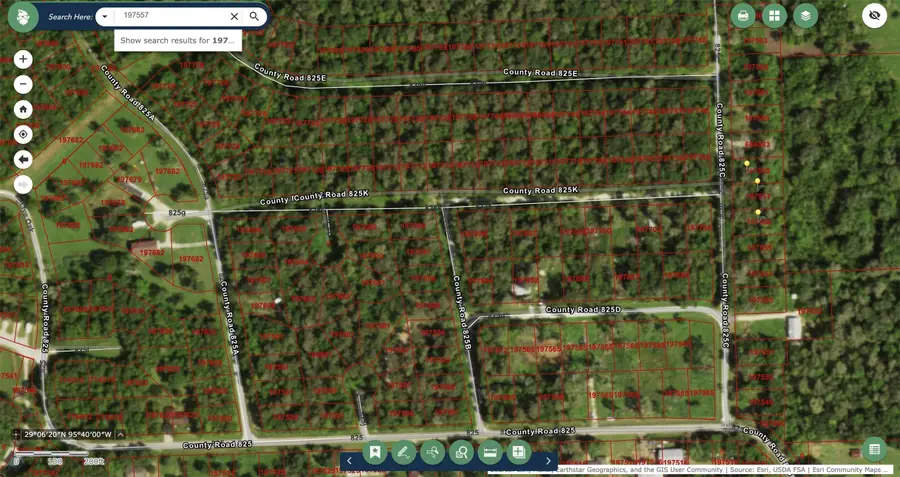Clear the search text 197557

[x=234, y=17]
